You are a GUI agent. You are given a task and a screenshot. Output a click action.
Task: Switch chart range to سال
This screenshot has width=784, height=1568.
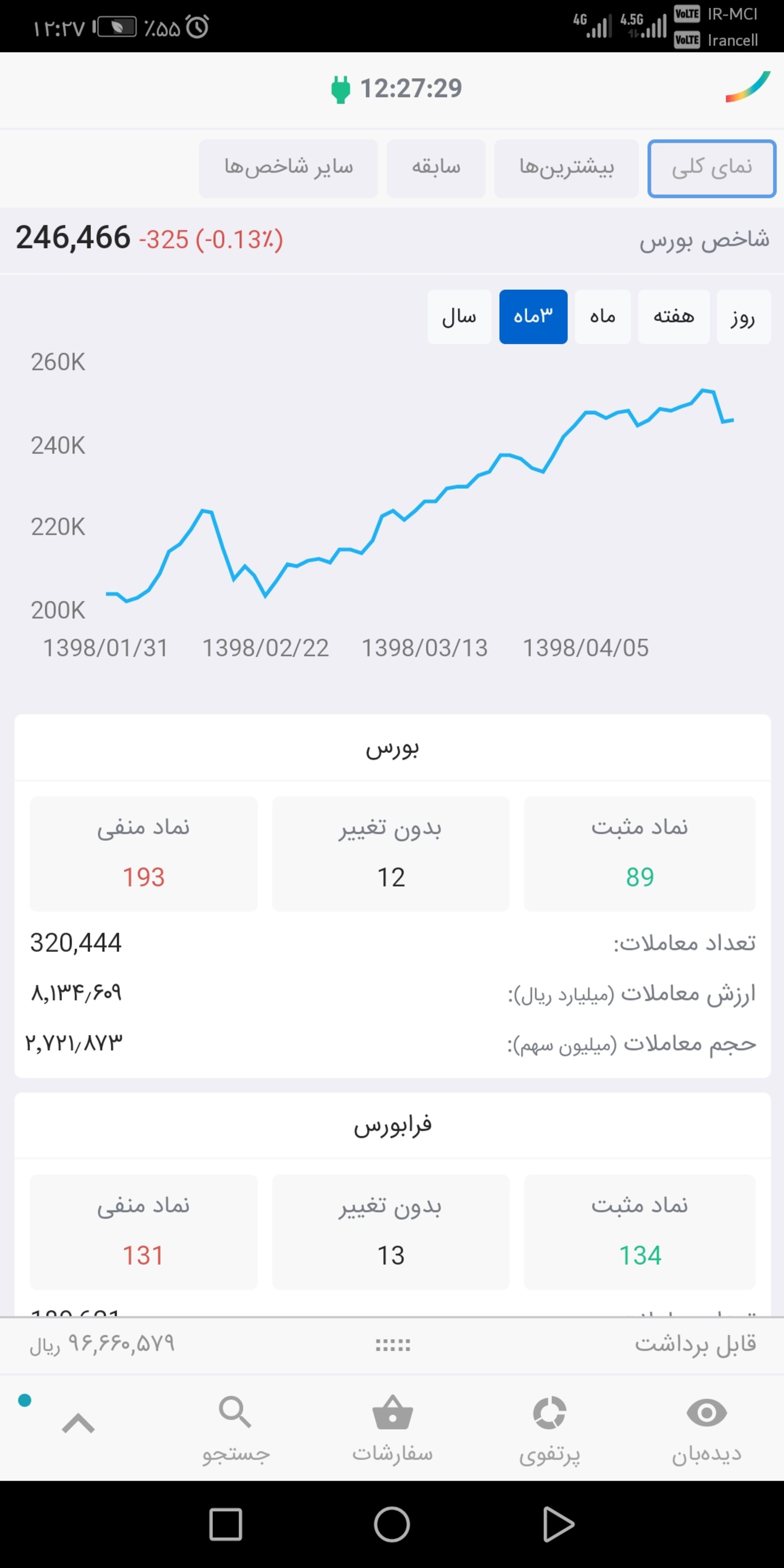click(459, 316)
